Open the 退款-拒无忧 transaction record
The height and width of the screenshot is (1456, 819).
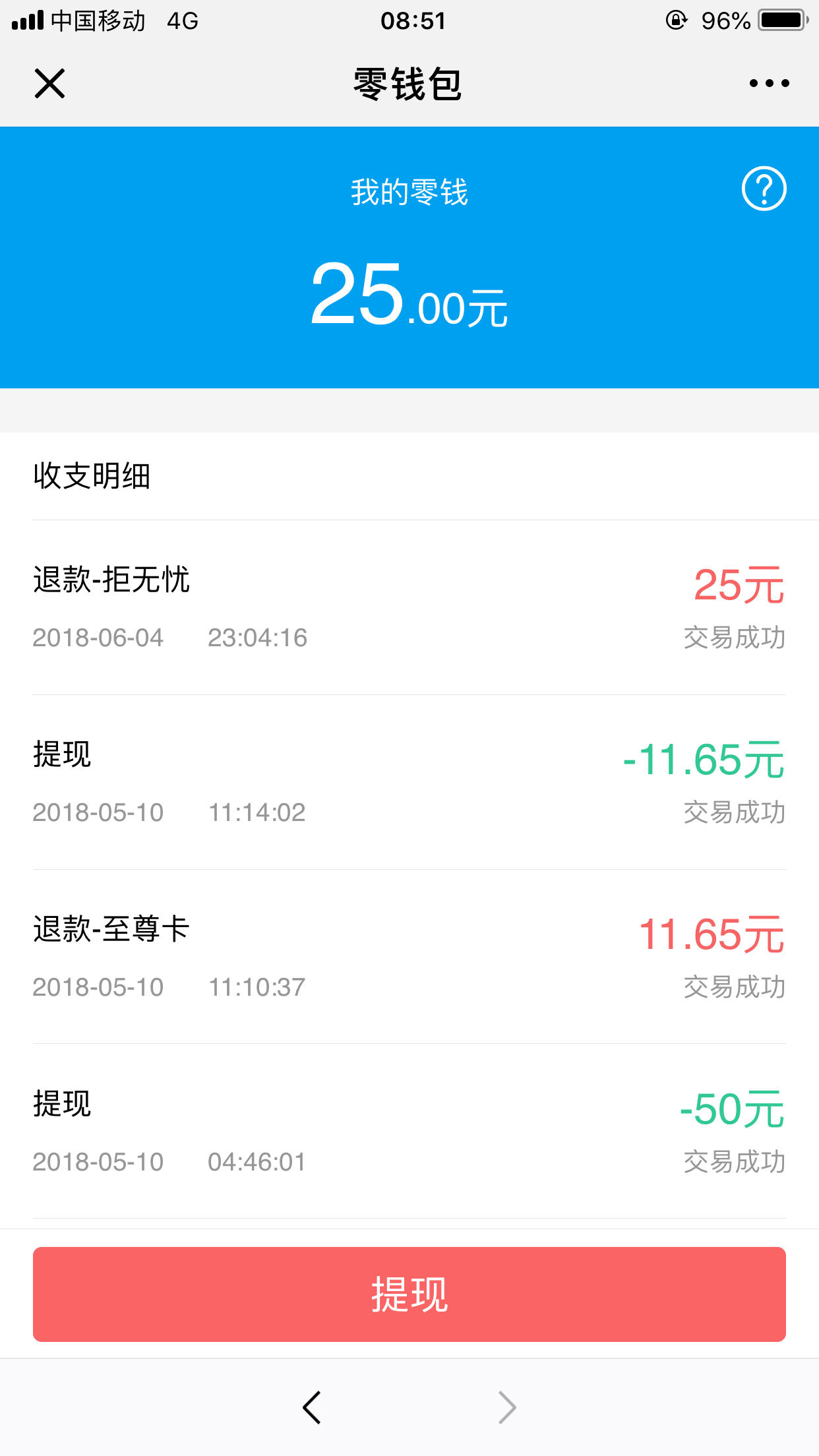409,607
